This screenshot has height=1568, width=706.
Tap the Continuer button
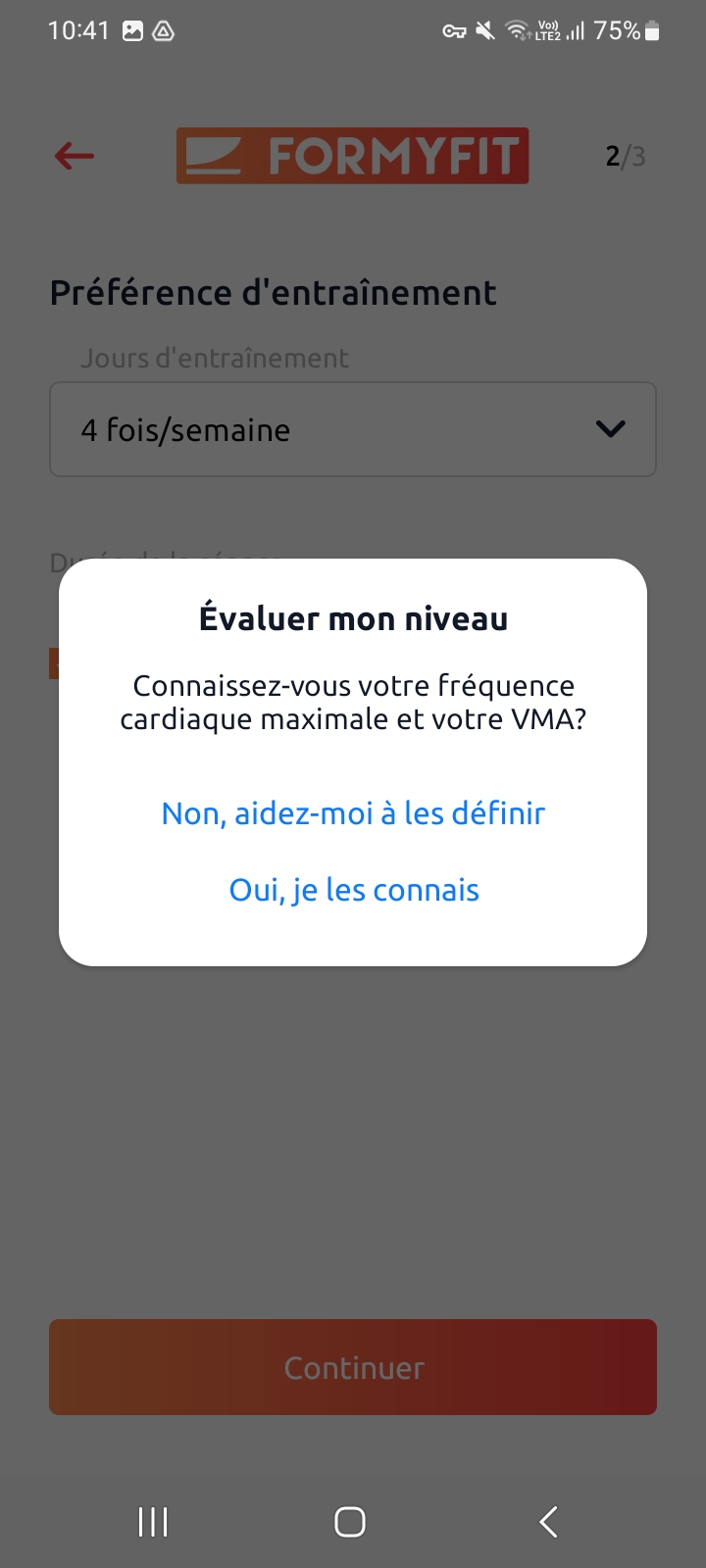click(353, 1367)
